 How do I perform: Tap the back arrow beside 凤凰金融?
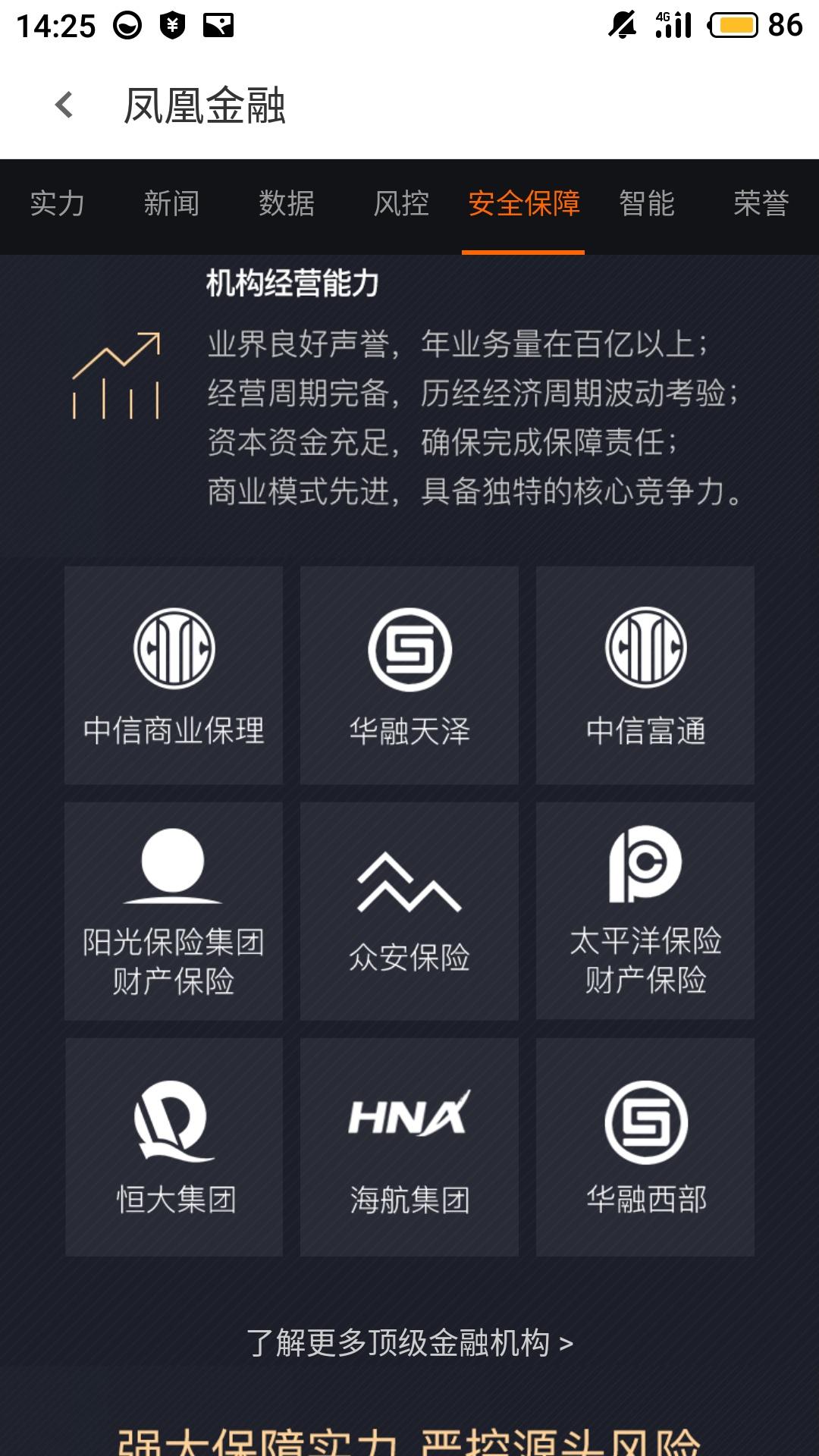click(64, 106)
